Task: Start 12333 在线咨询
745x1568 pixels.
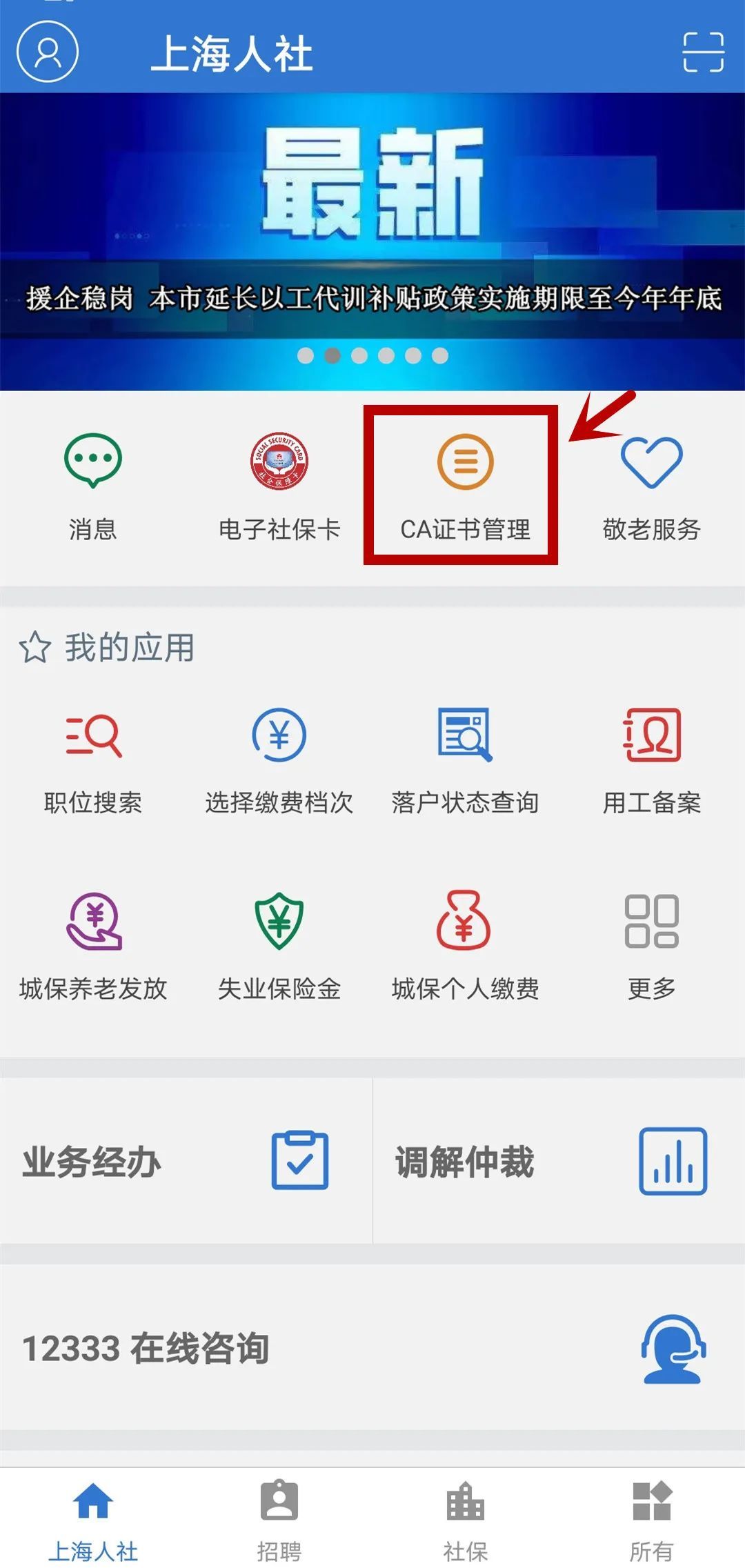Action: point(372,1348)
